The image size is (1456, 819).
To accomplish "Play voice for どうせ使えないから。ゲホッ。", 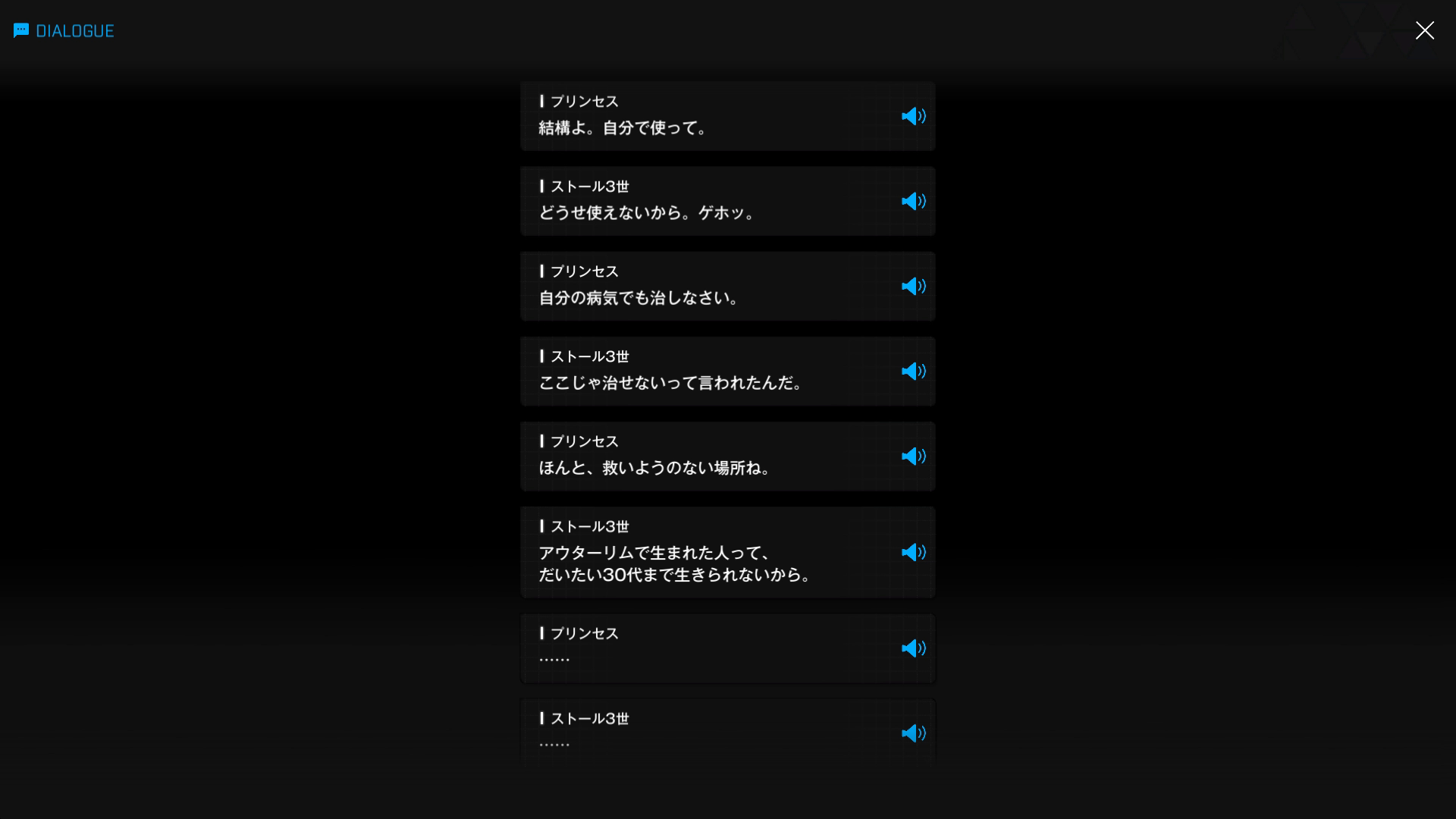I will click(x=913, y=201).
